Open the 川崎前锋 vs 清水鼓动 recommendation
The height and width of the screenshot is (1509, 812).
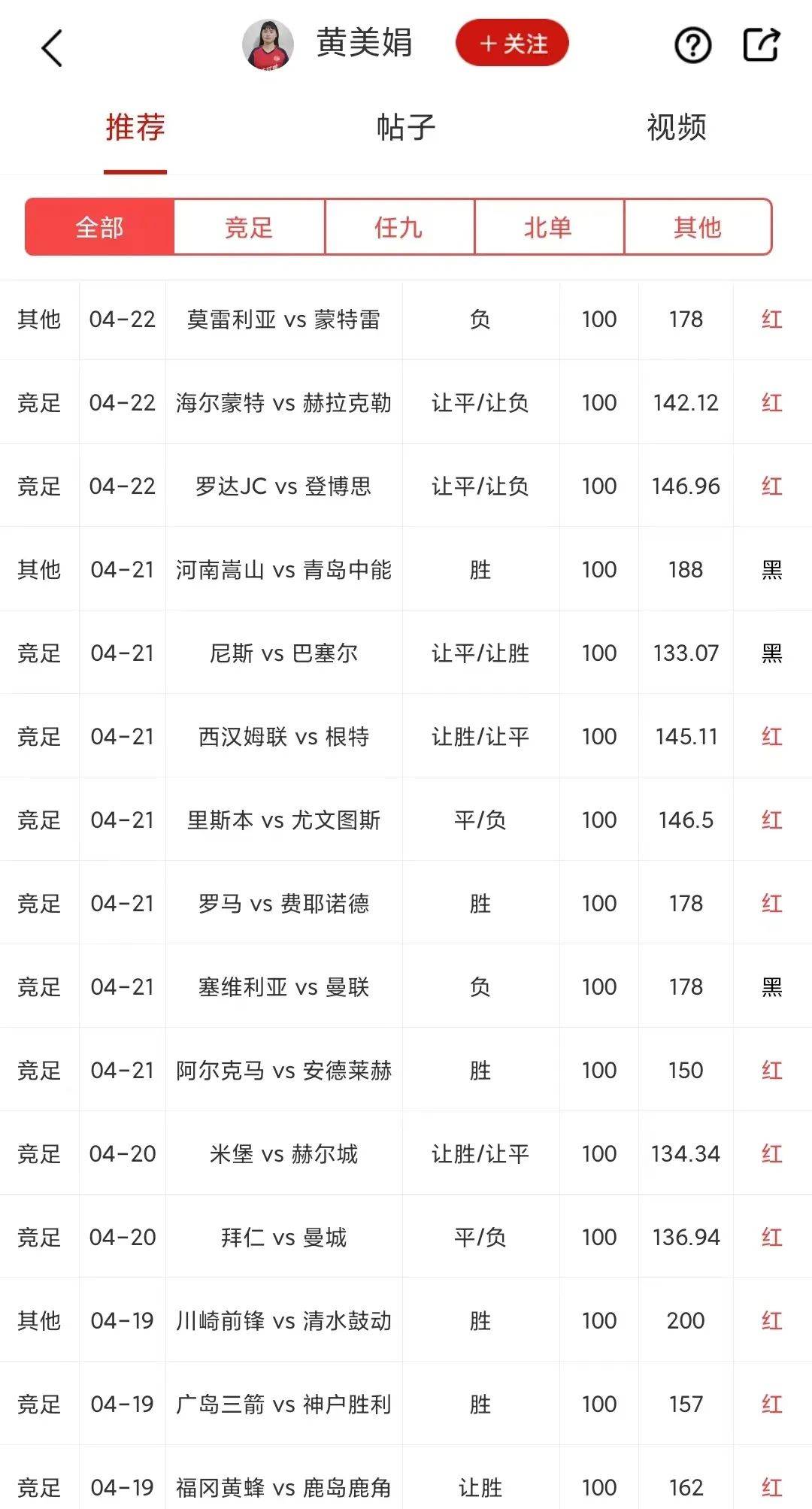406,1320
